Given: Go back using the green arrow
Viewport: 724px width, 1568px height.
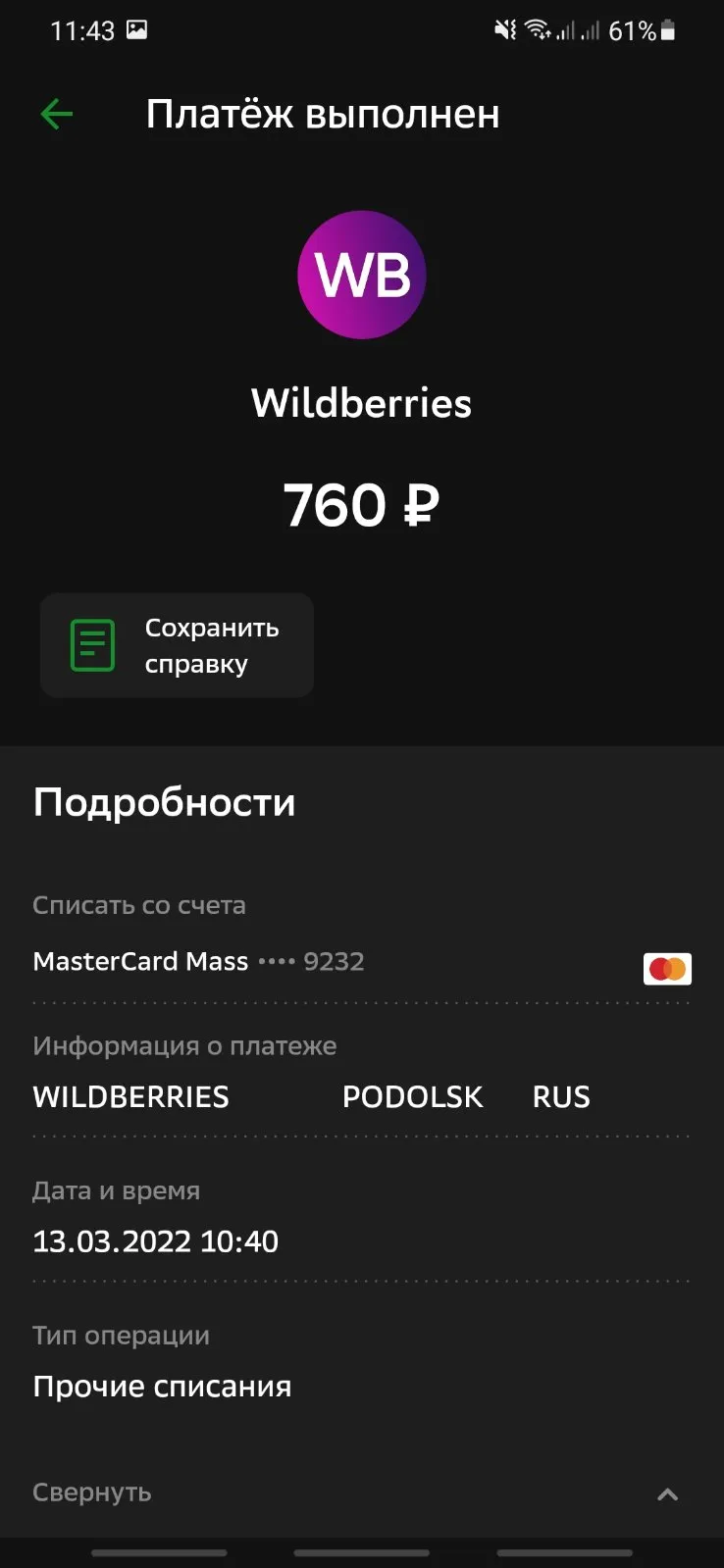Looking at the screenshot, I should tap(57, 115).
